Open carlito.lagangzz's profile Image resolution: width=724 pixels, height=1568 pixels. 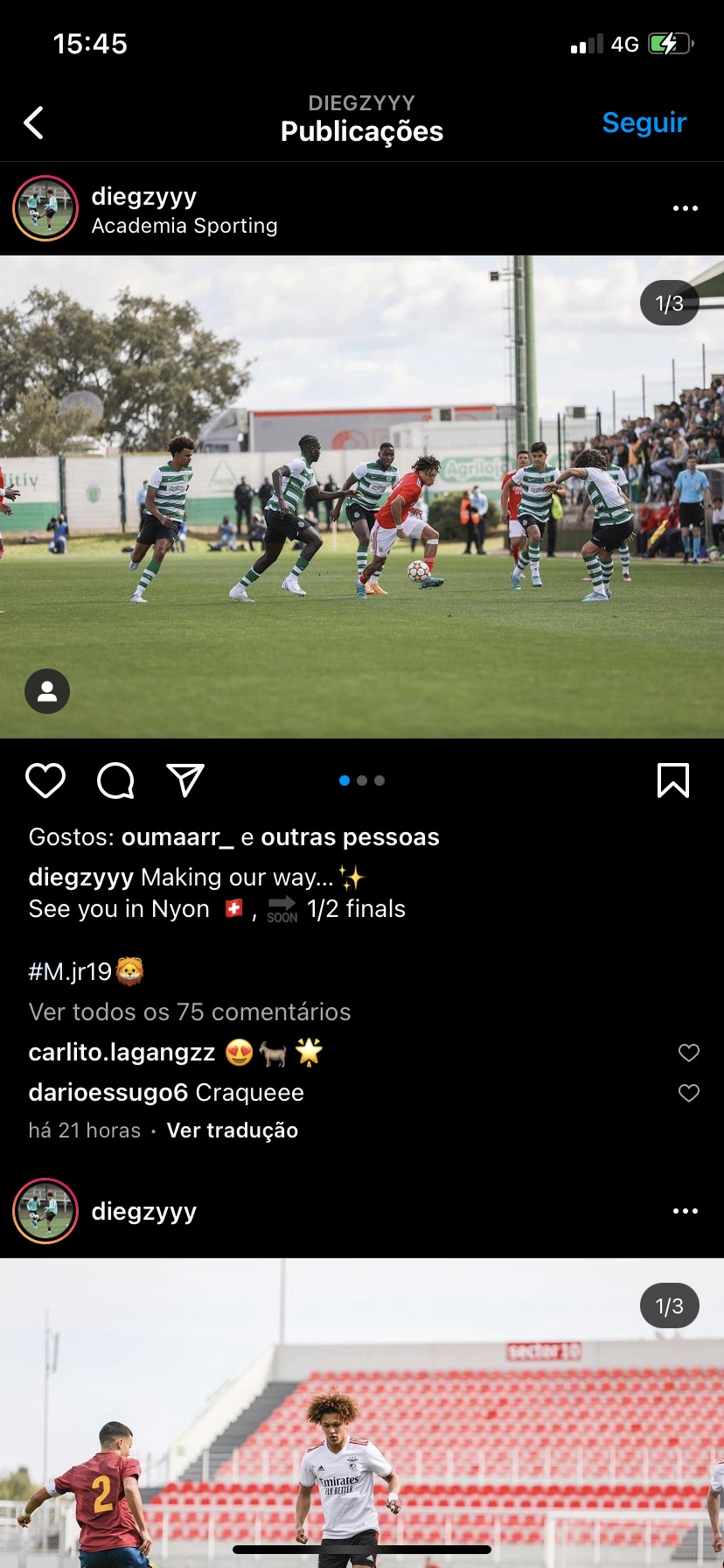coord(122,1053)
